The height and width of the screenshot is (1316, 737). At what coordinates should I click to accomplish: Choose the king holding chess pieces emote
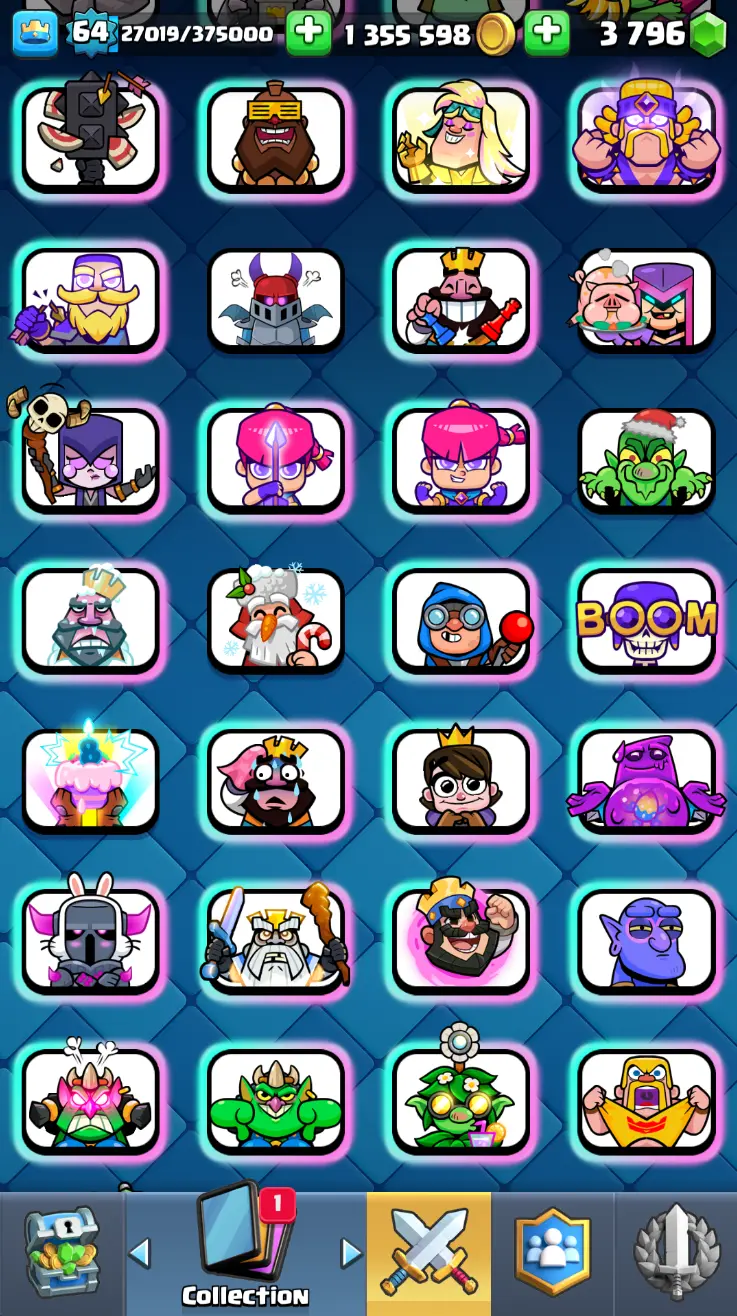460,300
